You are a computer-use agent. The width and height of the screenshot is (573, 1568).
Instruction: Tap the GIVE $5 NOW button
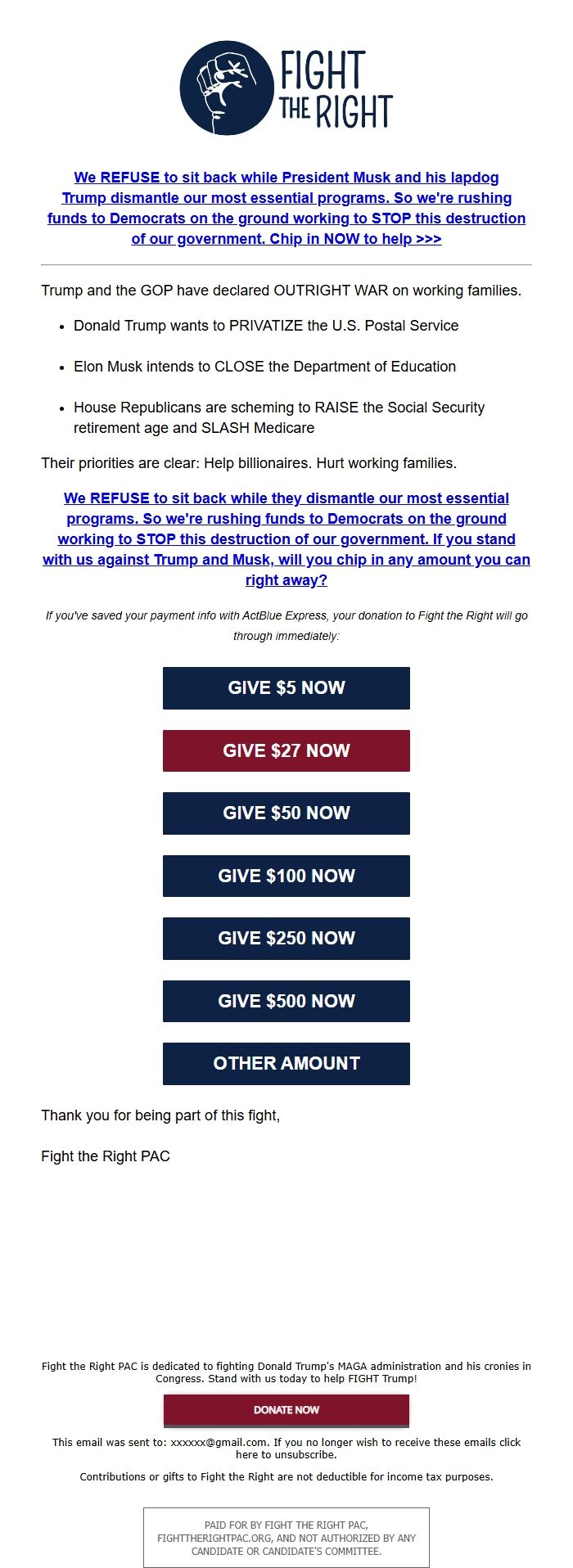286,687
